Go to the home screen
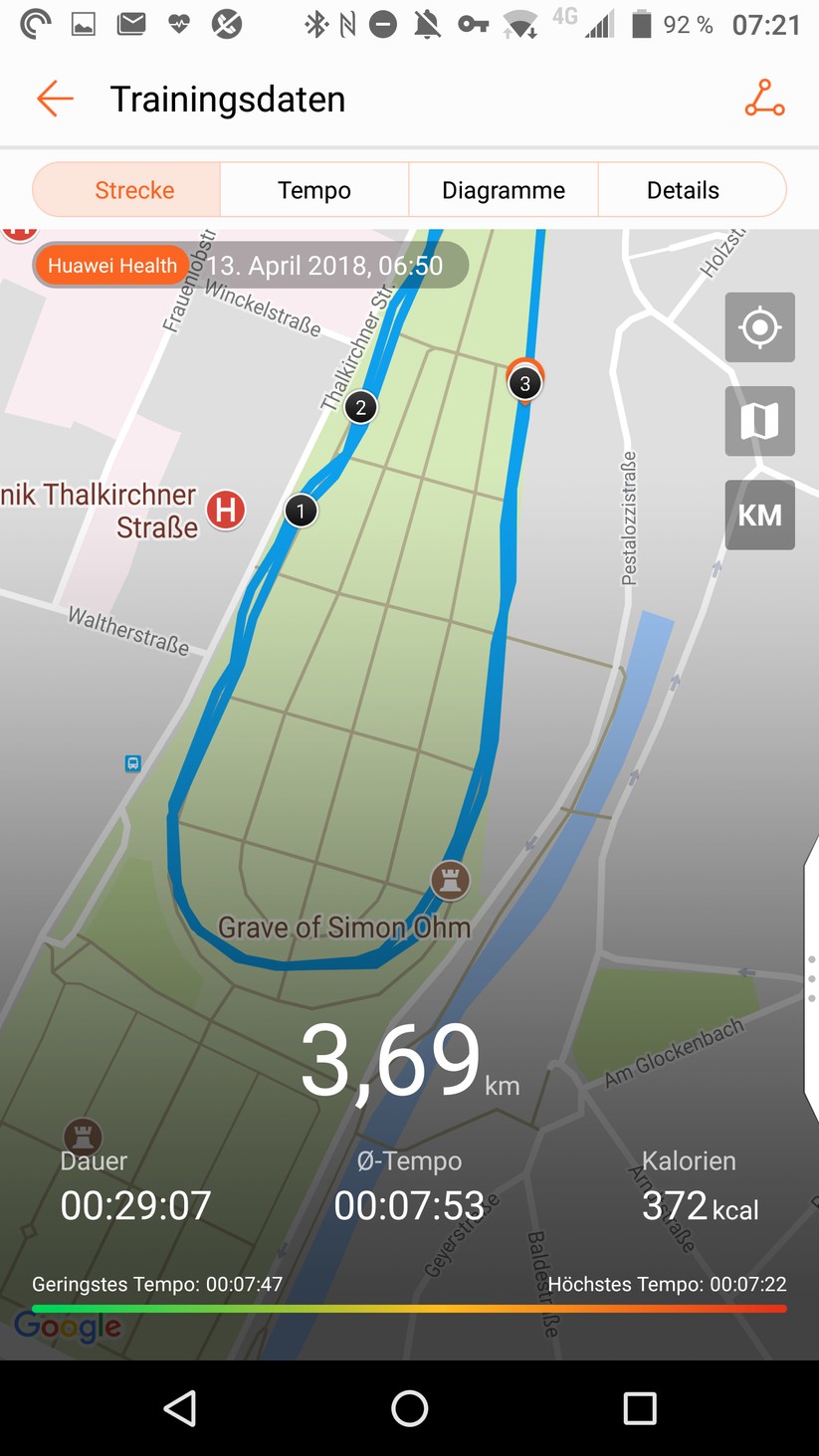819x1456 pixels. tap(409, 1408)
